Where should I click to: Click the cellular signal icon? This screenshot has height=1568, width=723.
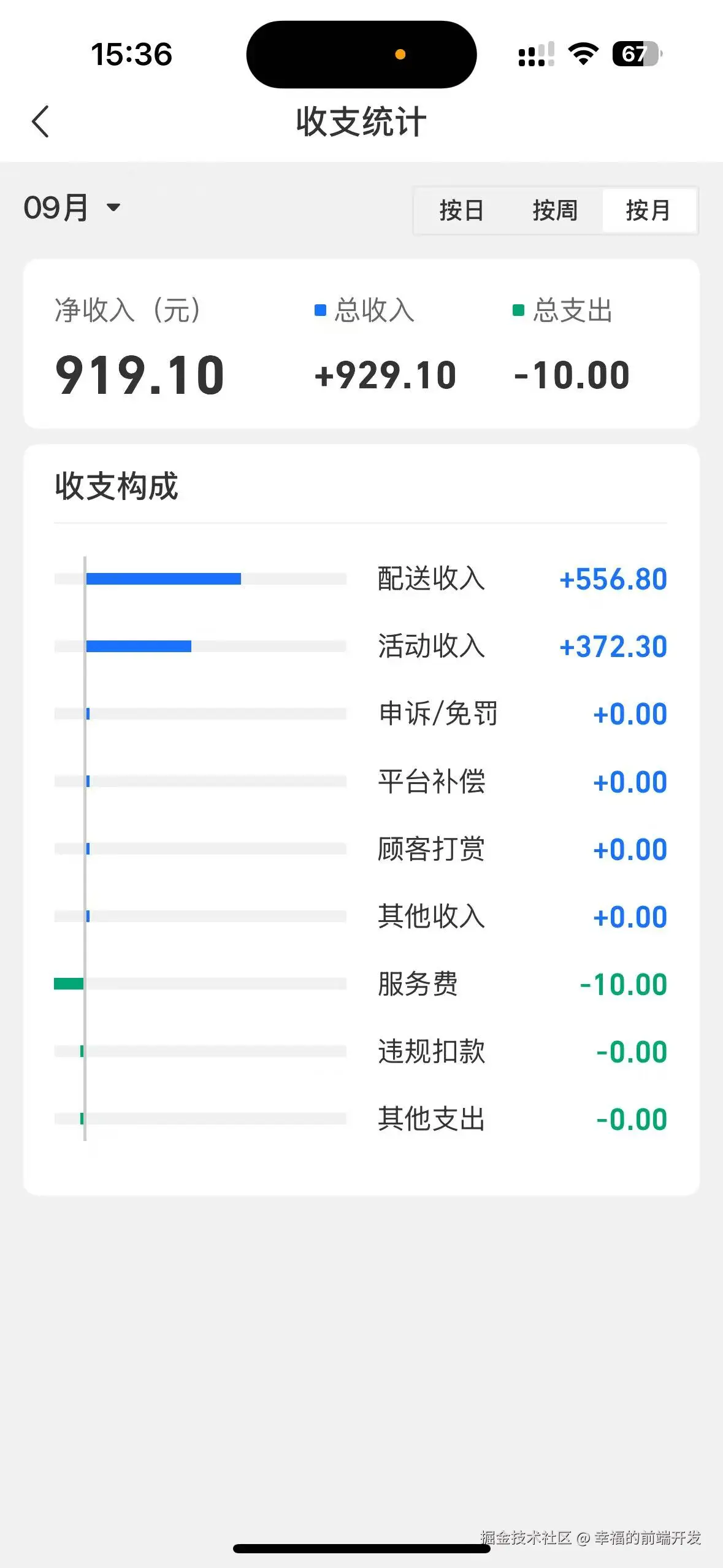tap(535, 54)
